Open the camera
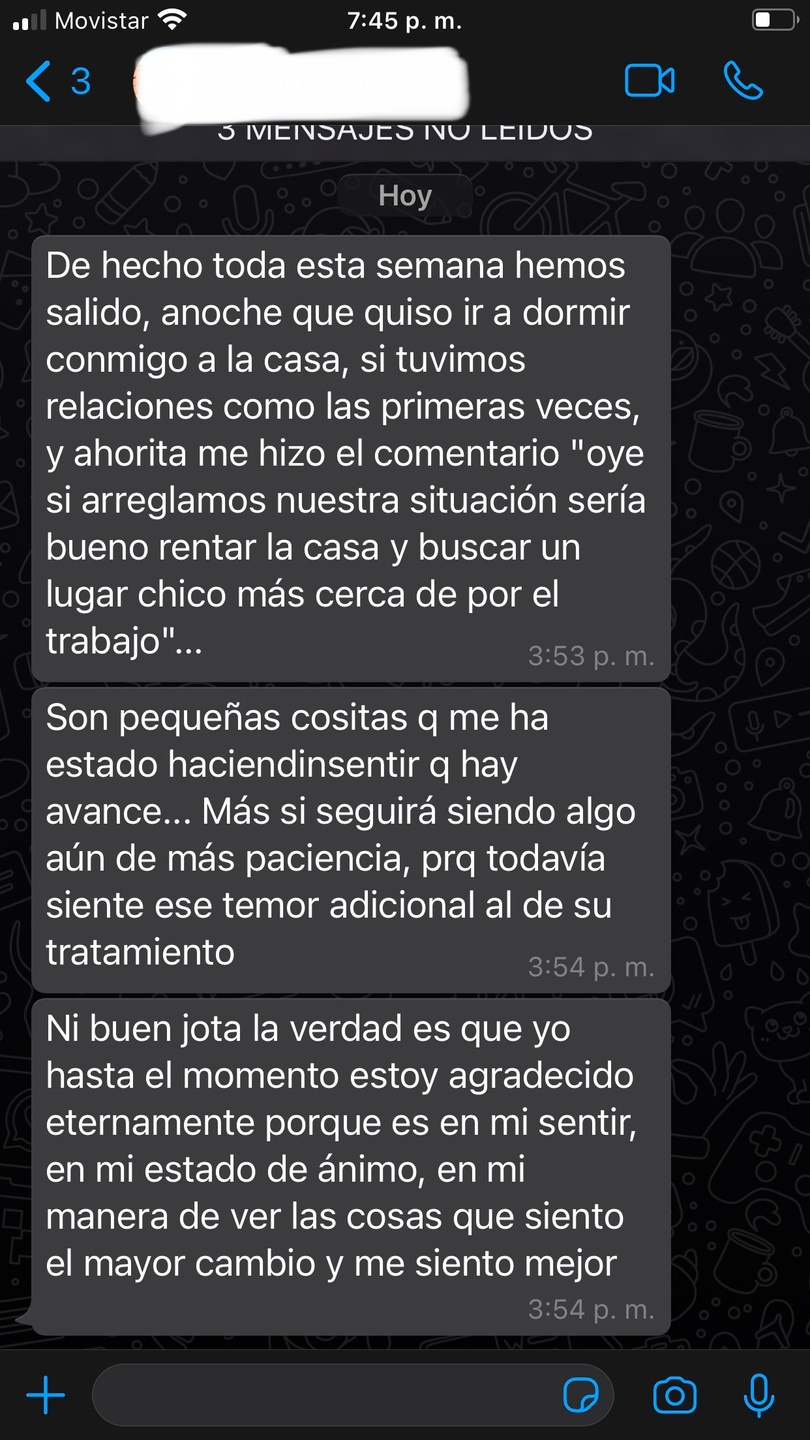Image resolution: width=810 pixels, height=1440 pixels. click(x=674, y=1395)
